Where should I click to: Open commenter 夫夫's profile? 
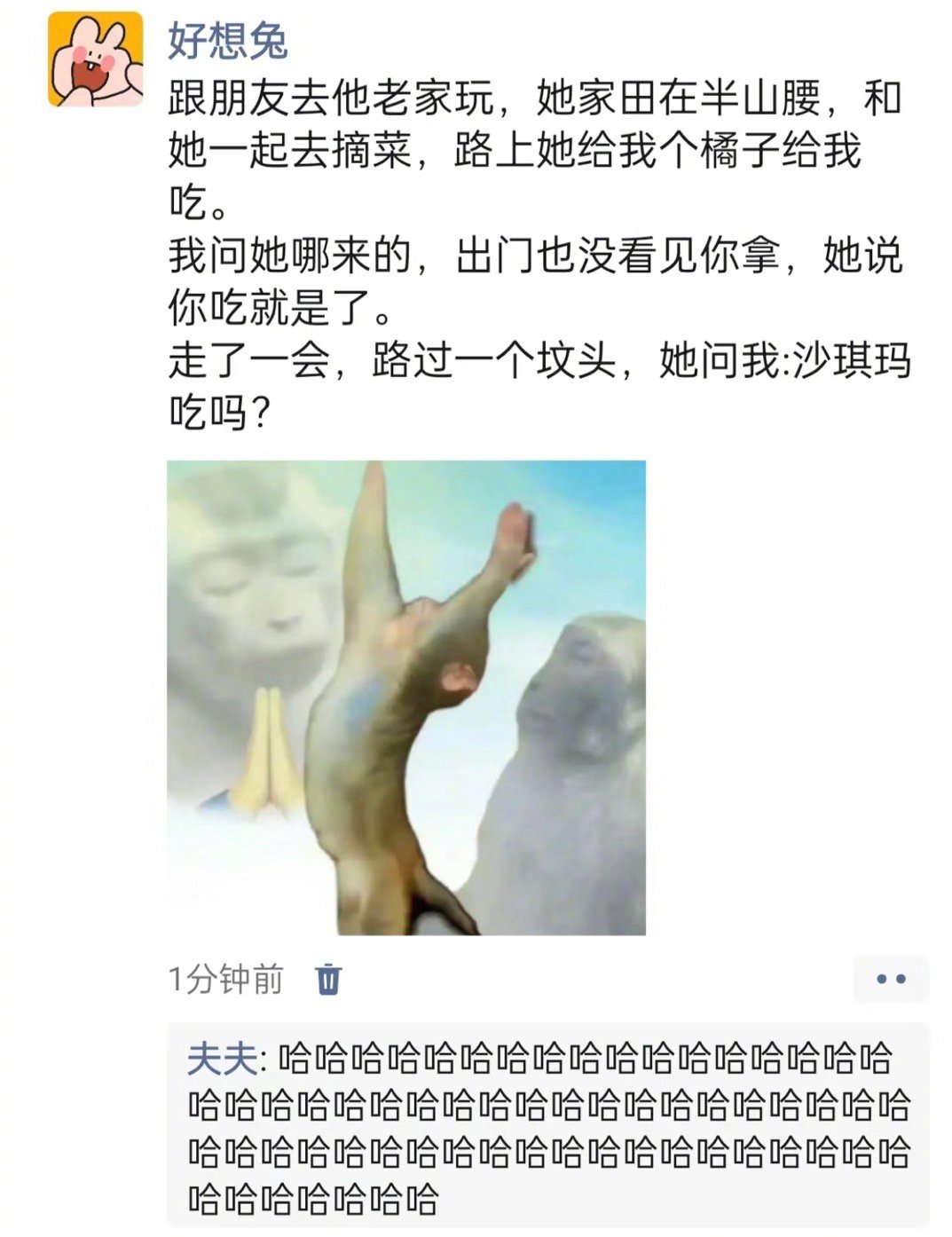pyautogui.click(x=221, y=1060)
